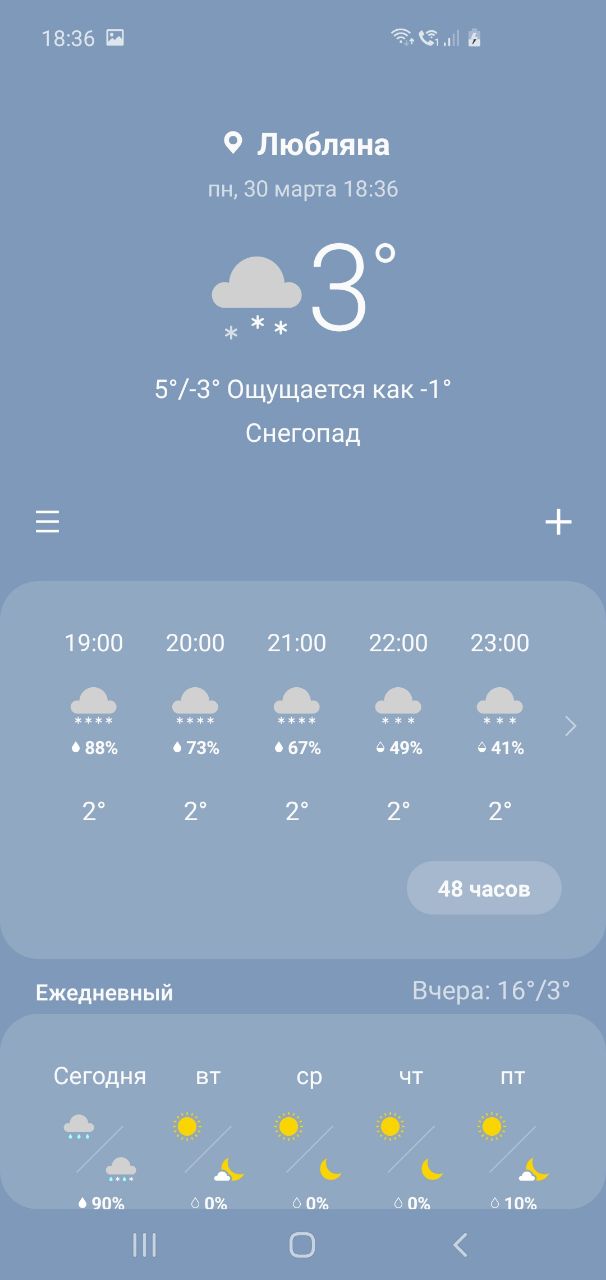Add a new city with the plus icon
This screenshot has width=606, height=1280.
(x=558, y=522)
